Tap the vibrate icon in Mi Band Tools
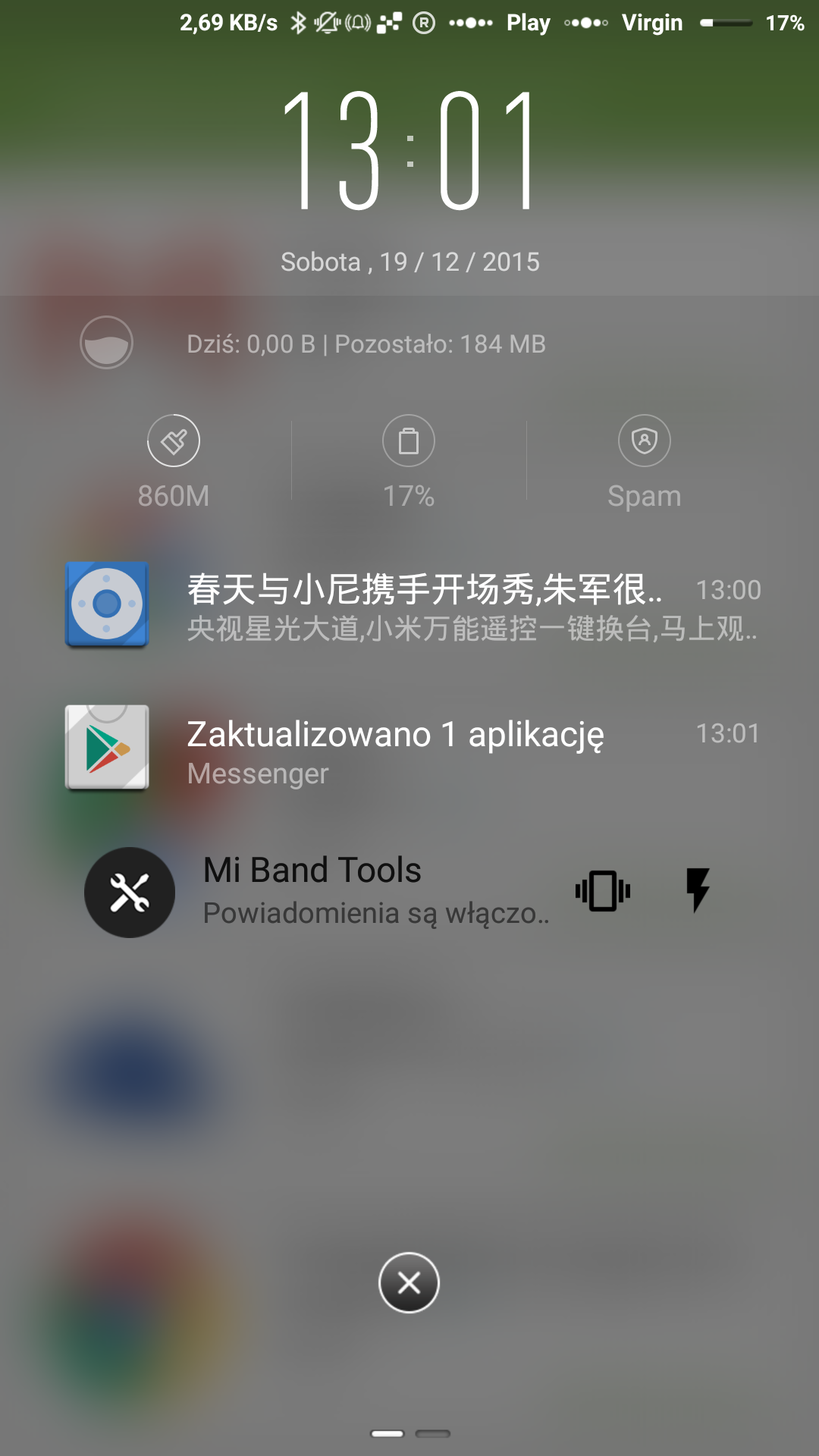This screenshot has height=1456, width=819. tap(603, 891)
